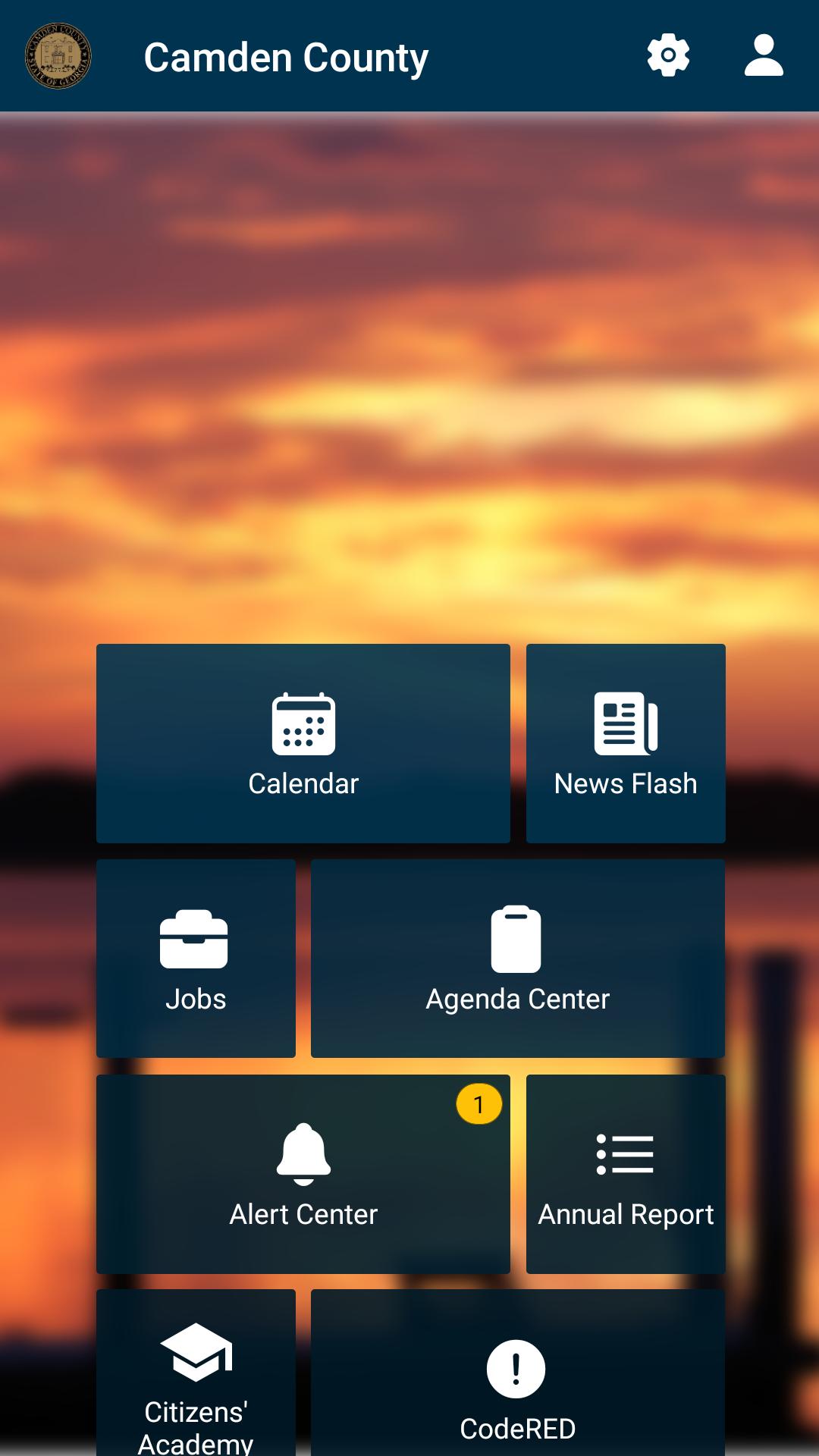Open the Calendar tile
The width and height of the screenshot is (819, 1456).
(x=303, y=743)
